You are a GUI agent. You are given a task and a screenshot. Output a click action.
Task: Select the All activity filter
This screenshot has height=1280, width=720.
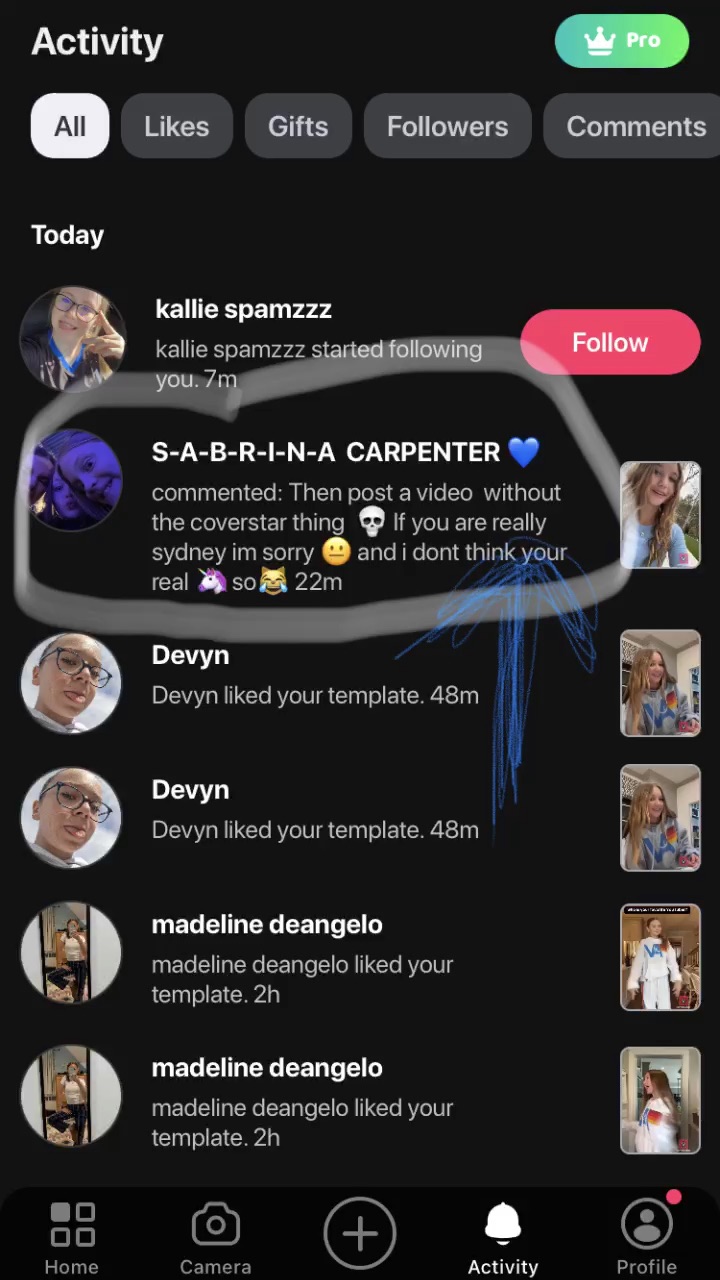(70, 126)
